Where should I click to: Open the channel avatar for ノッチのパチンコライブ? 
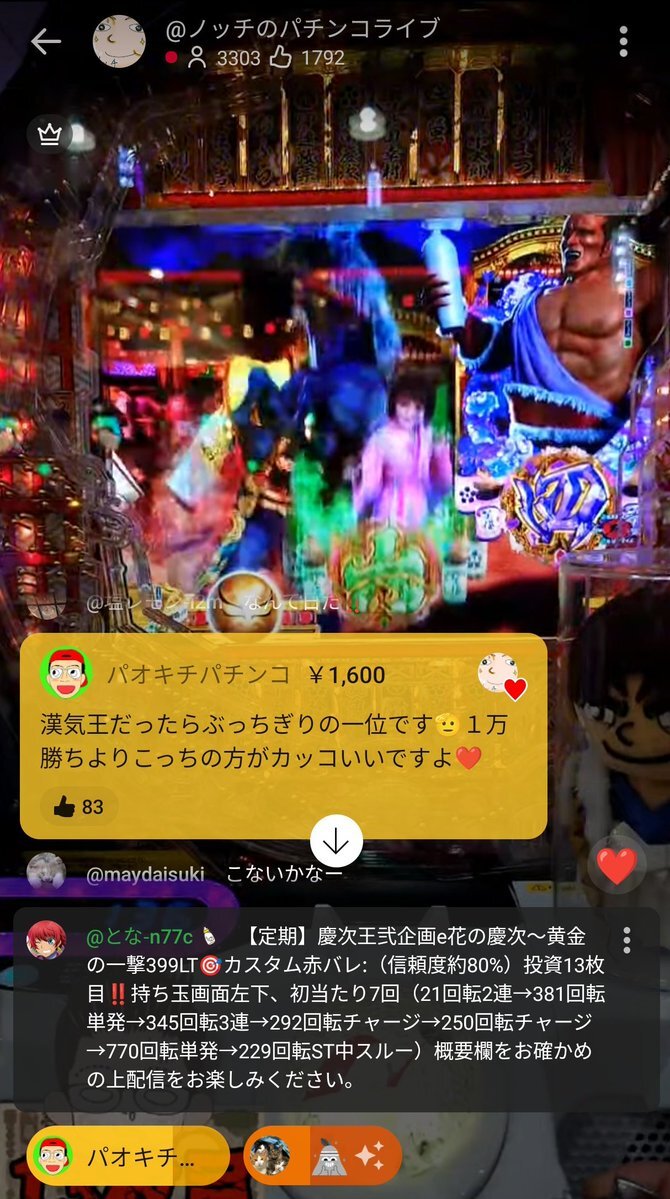[x=119, y=42]
